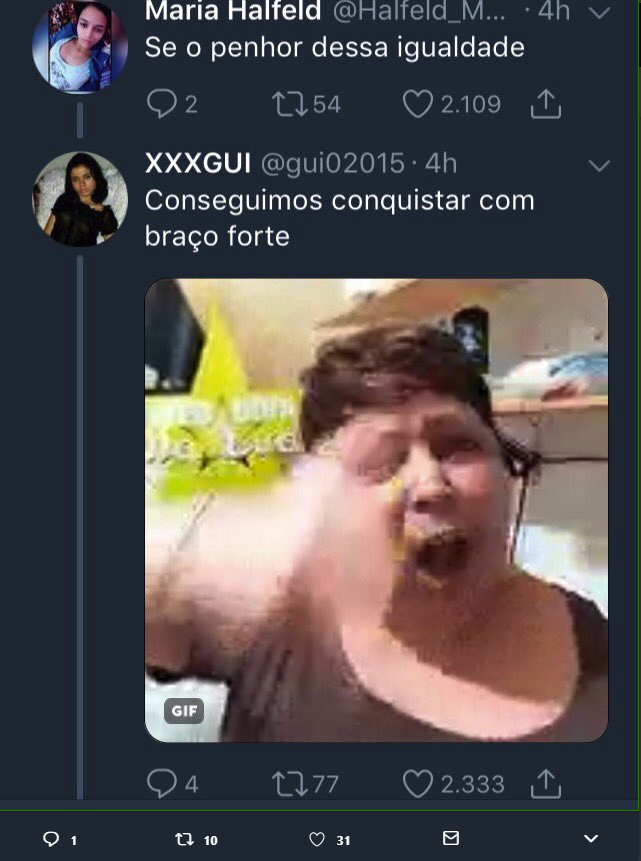Share XXXGUI's tweet
This screenshot has width=641, height=861.
[546, 783]
